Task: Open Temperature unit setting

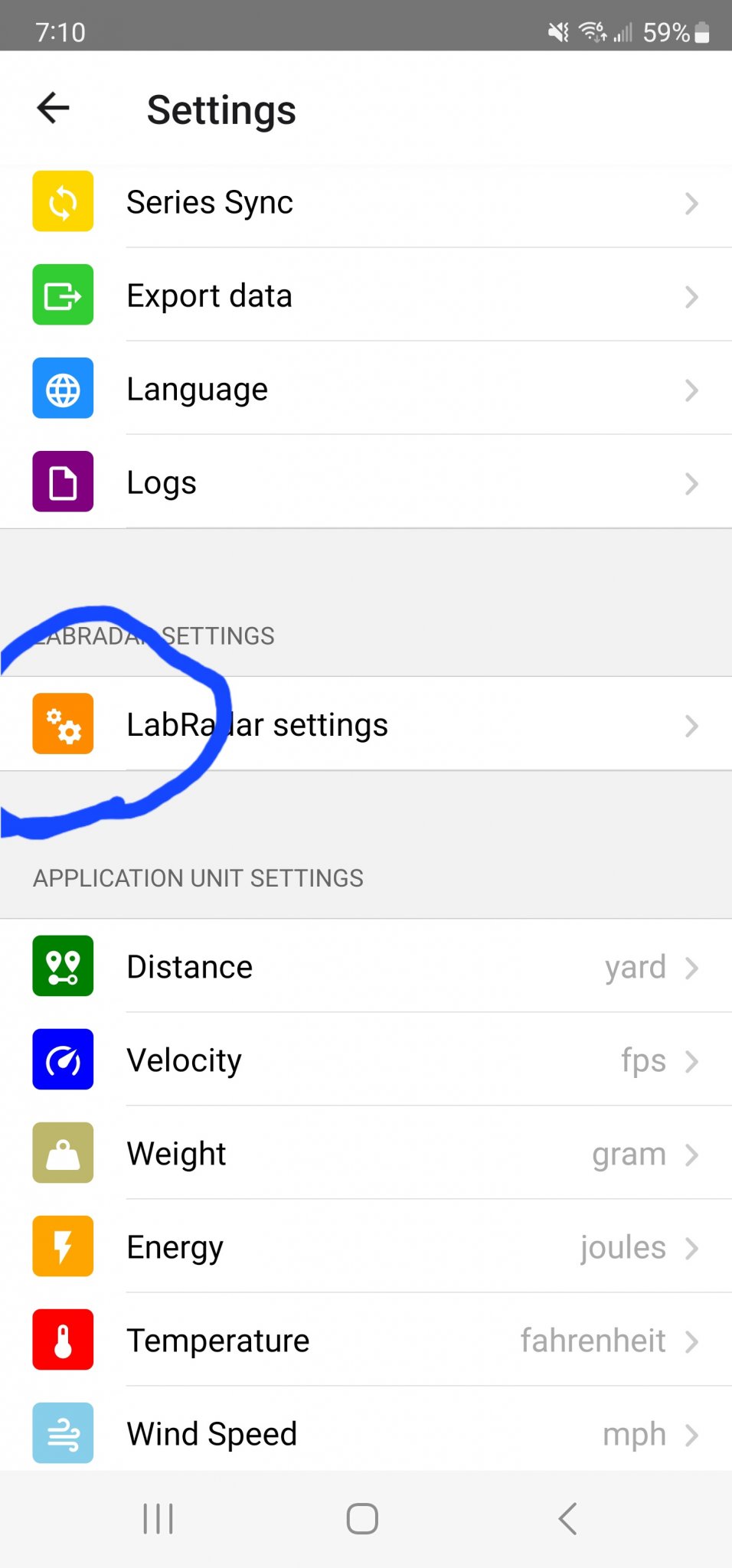Action: coord(366,1341)
